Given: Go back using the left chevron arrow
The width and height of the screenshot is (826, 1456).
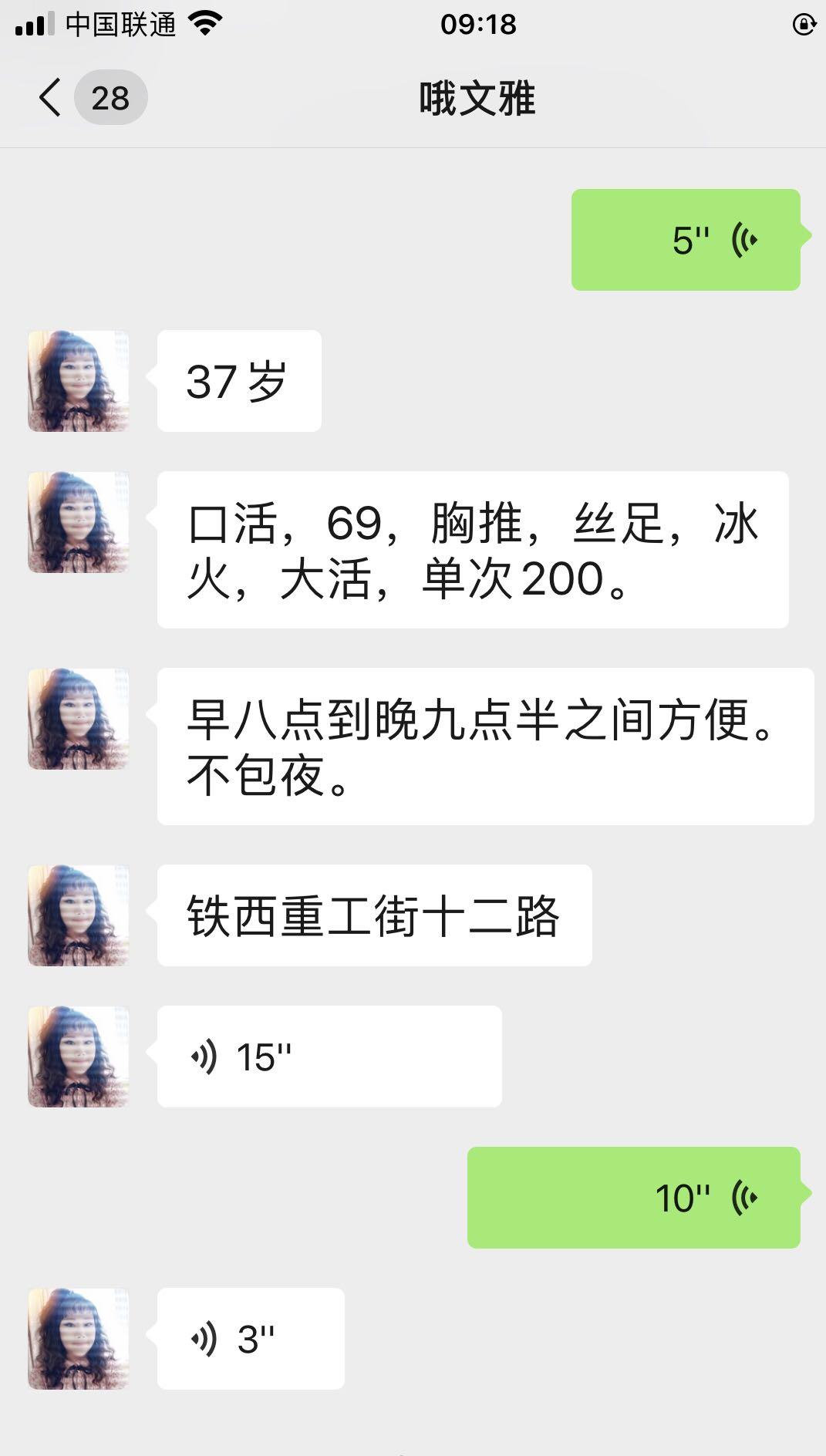Looking at the screenshot, I should click(49, 98).
